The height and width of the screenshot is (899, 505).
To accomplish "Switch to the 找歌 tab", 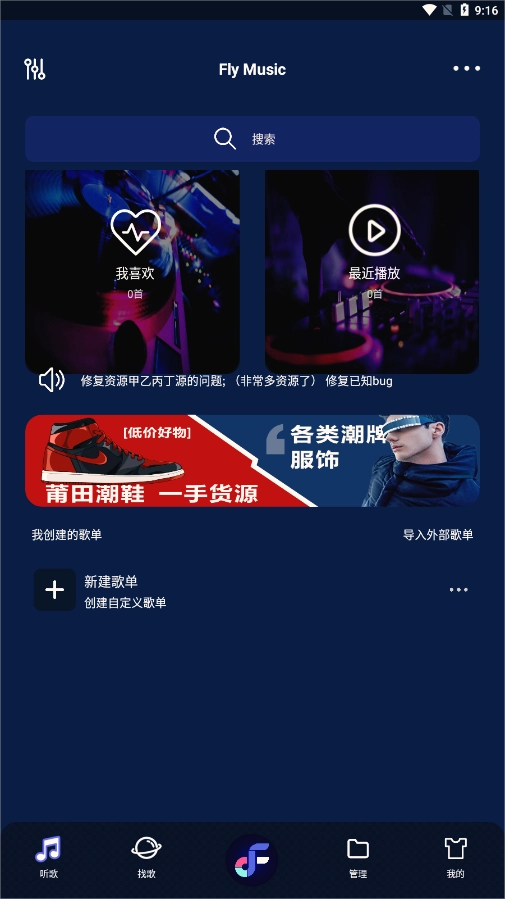I will (146, 858).
